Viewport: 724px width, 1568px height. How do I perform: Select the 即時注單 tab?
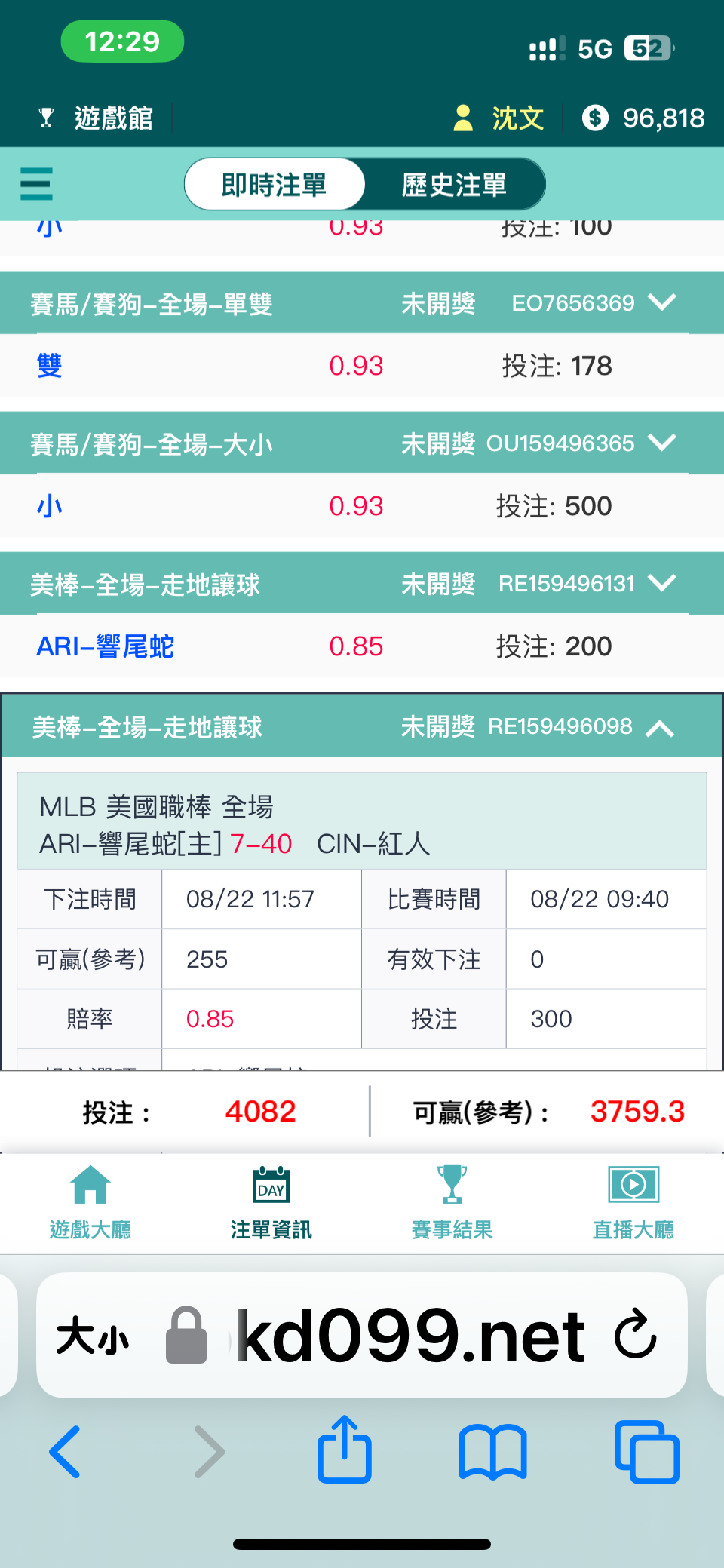pos(275,185)
